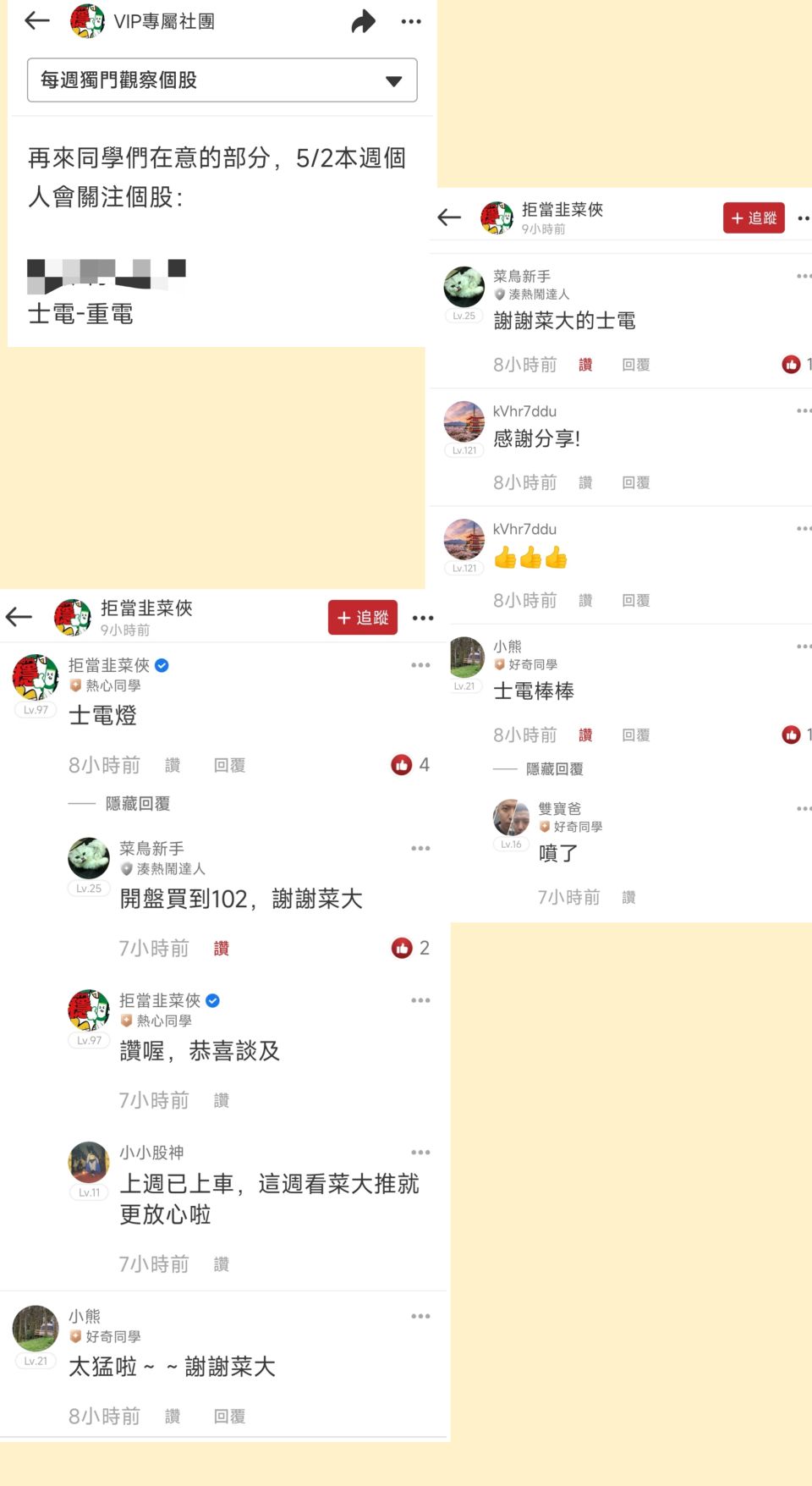Open the share icon on the VIP專屬社團 post
The image size is (812, 1486).
(x=364, y=21)
